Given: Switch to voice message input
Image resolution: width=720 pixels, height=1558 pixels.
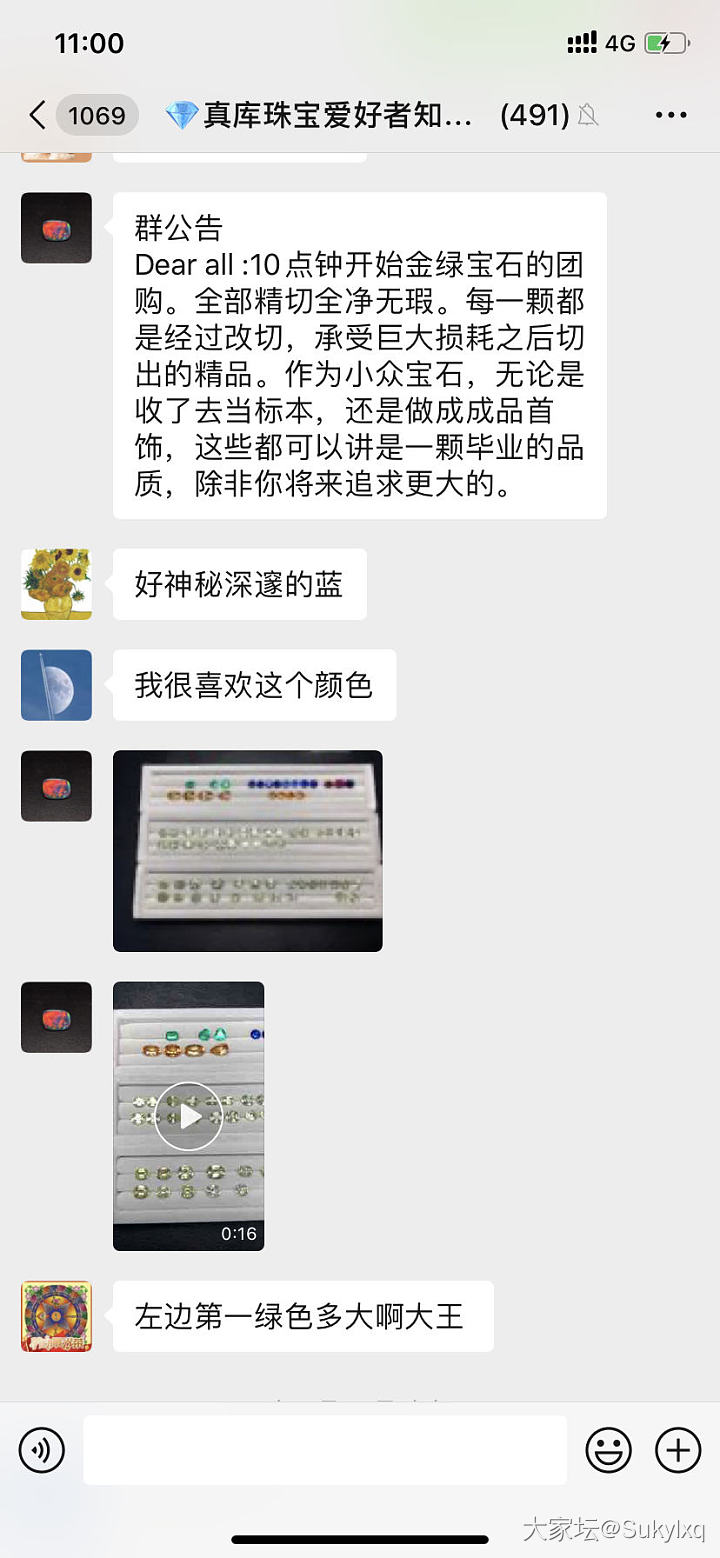Looking at the screenshot, I should [42, 1449].
